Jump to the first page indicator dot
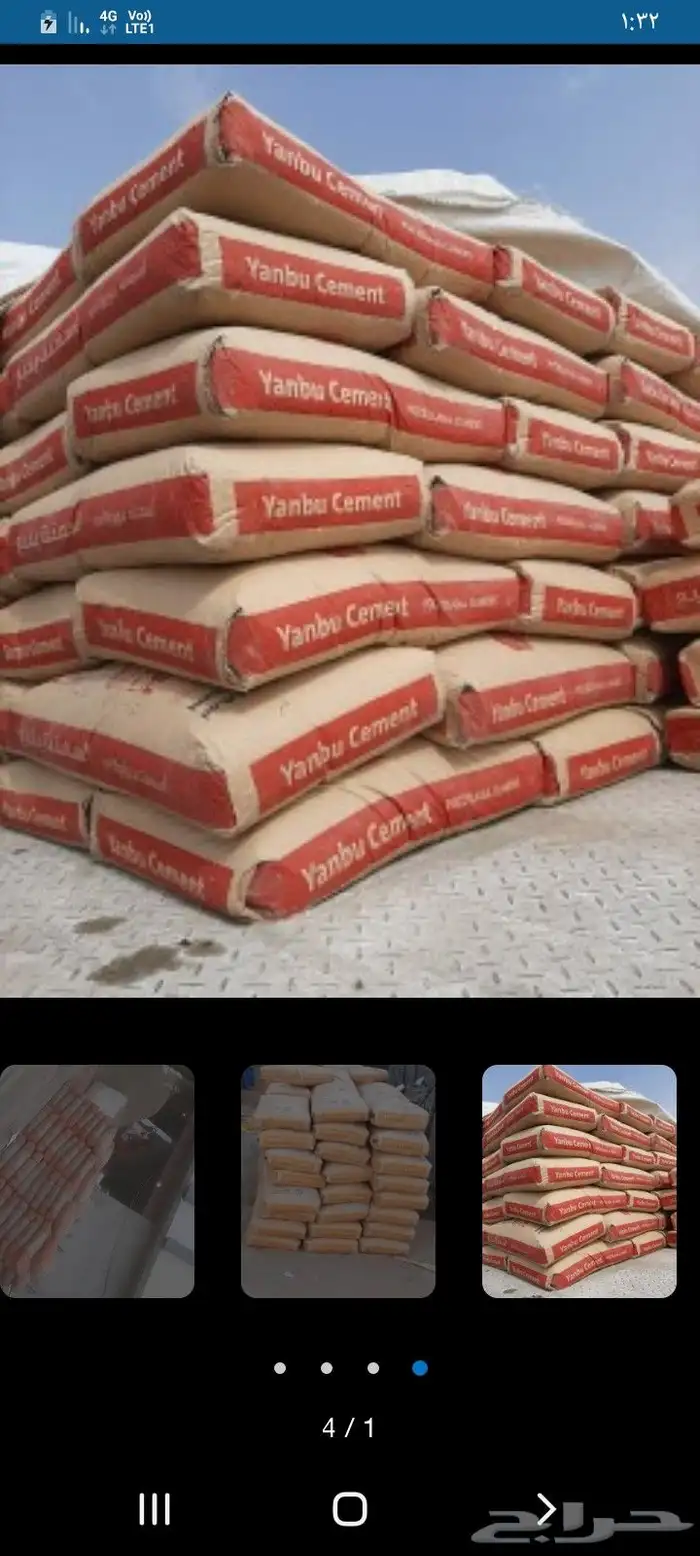 click(x=280, y=1368)
